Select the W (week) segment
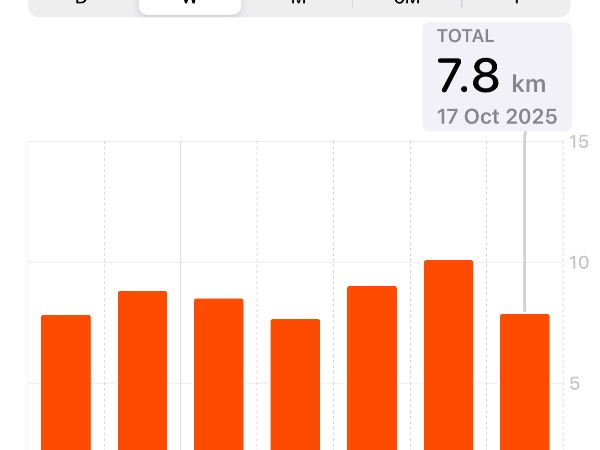 (x=190, y=4)
